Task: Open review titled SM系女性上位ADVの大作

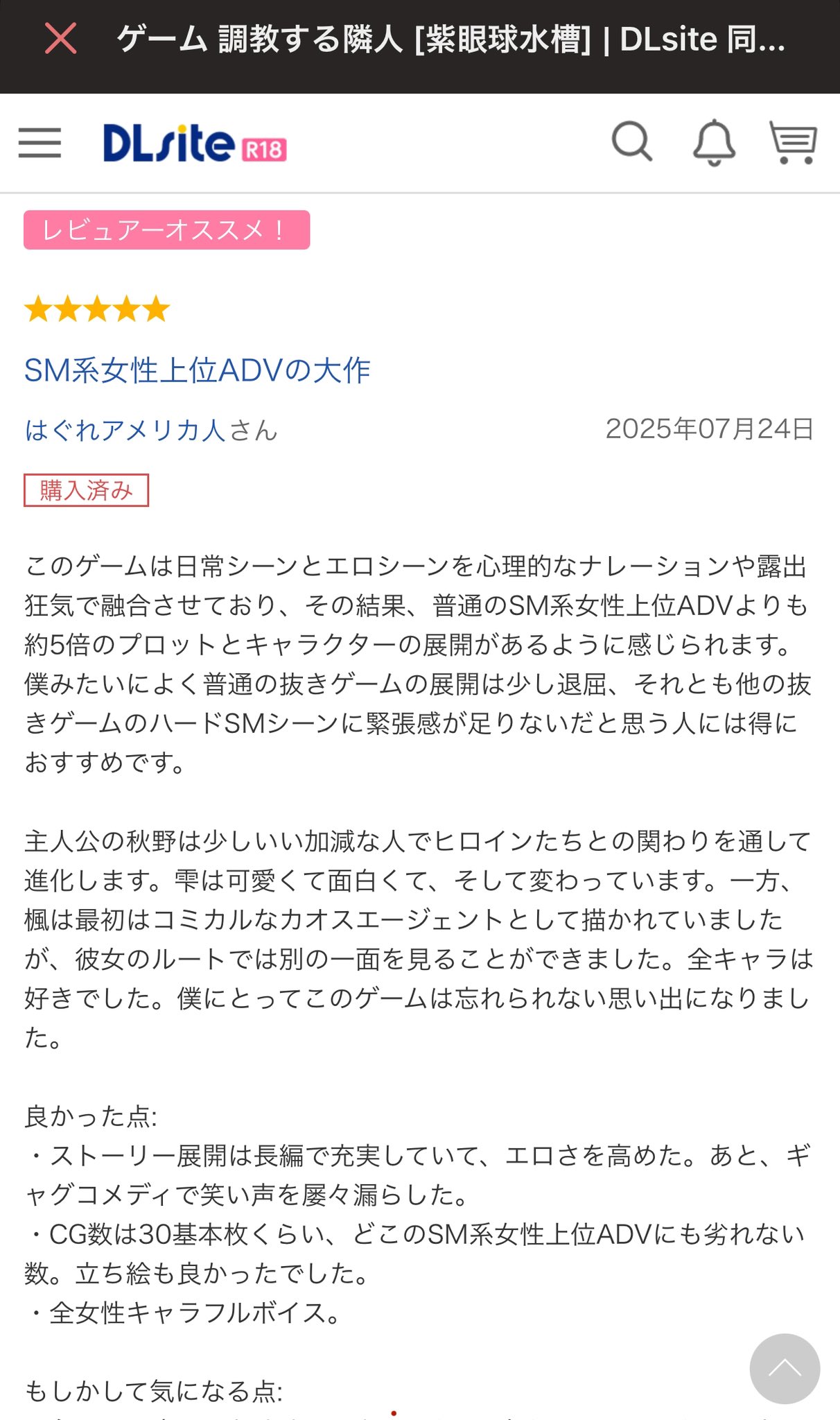Action: (x=197, y=370)
